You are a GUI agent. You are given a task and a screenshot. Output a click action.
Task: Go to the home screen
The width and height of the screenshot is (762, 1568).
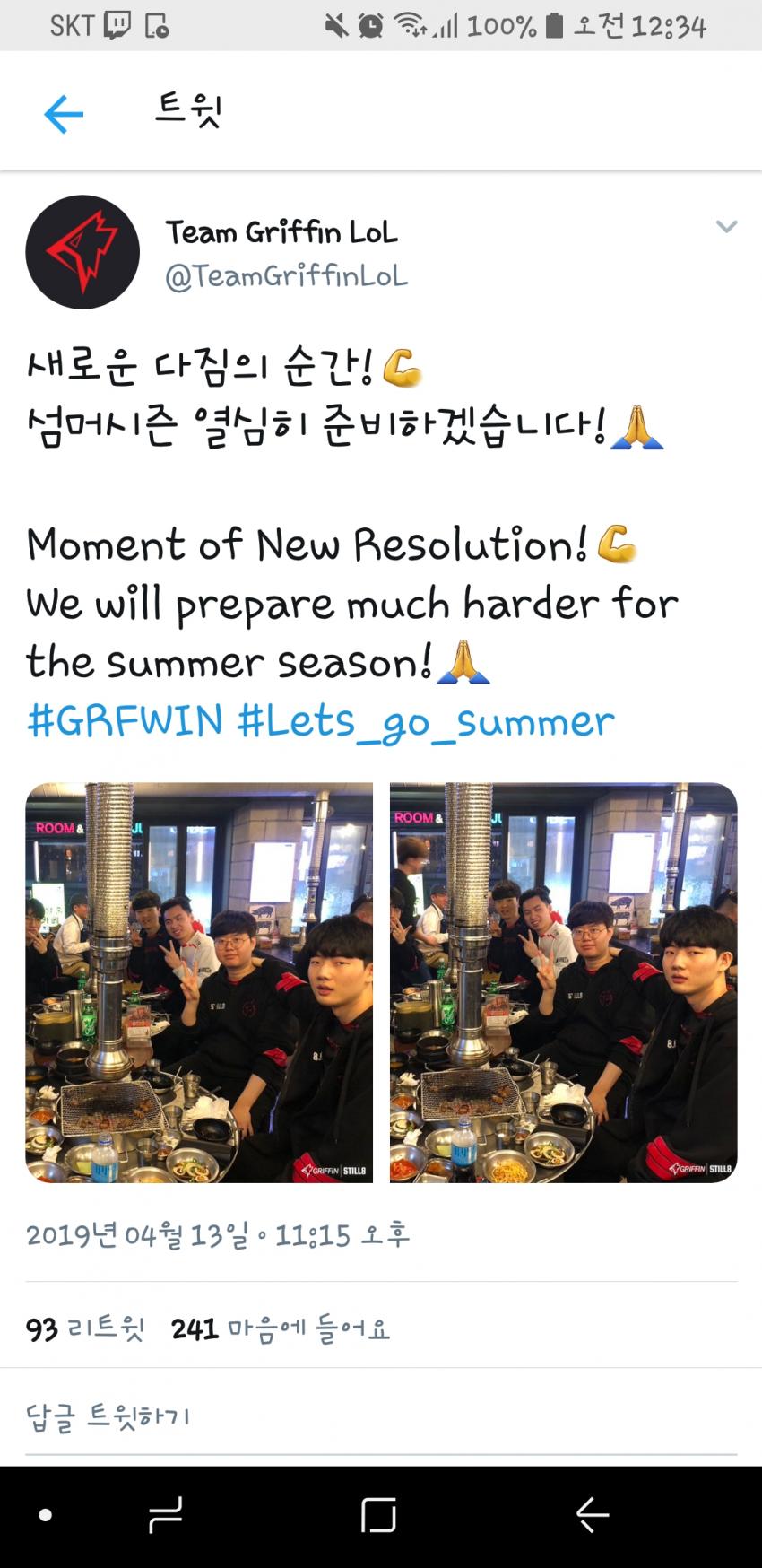click(378, 1515)
